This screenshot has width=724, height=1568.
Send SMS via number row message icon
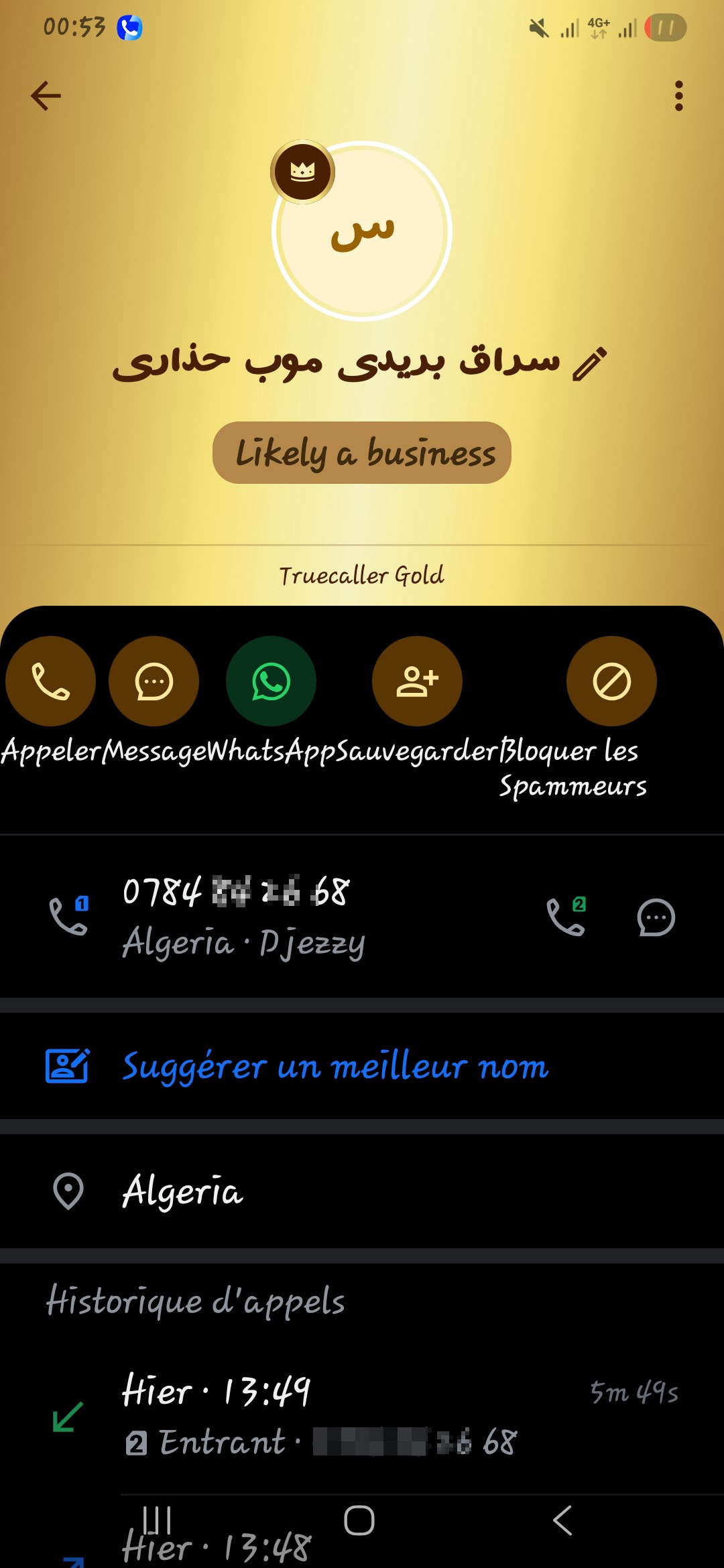656,917
